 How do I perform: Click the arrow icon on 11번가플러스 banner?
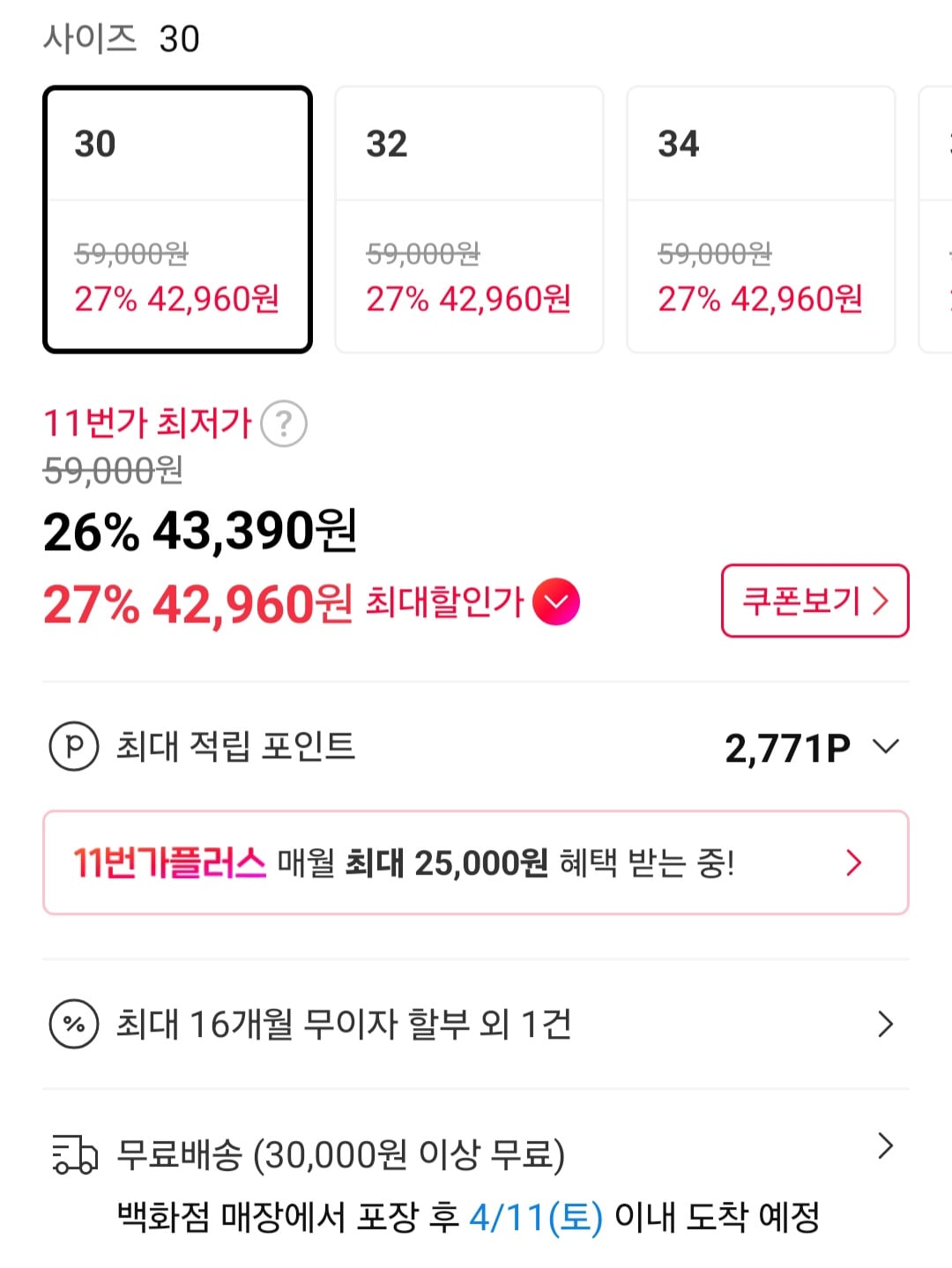852,862
